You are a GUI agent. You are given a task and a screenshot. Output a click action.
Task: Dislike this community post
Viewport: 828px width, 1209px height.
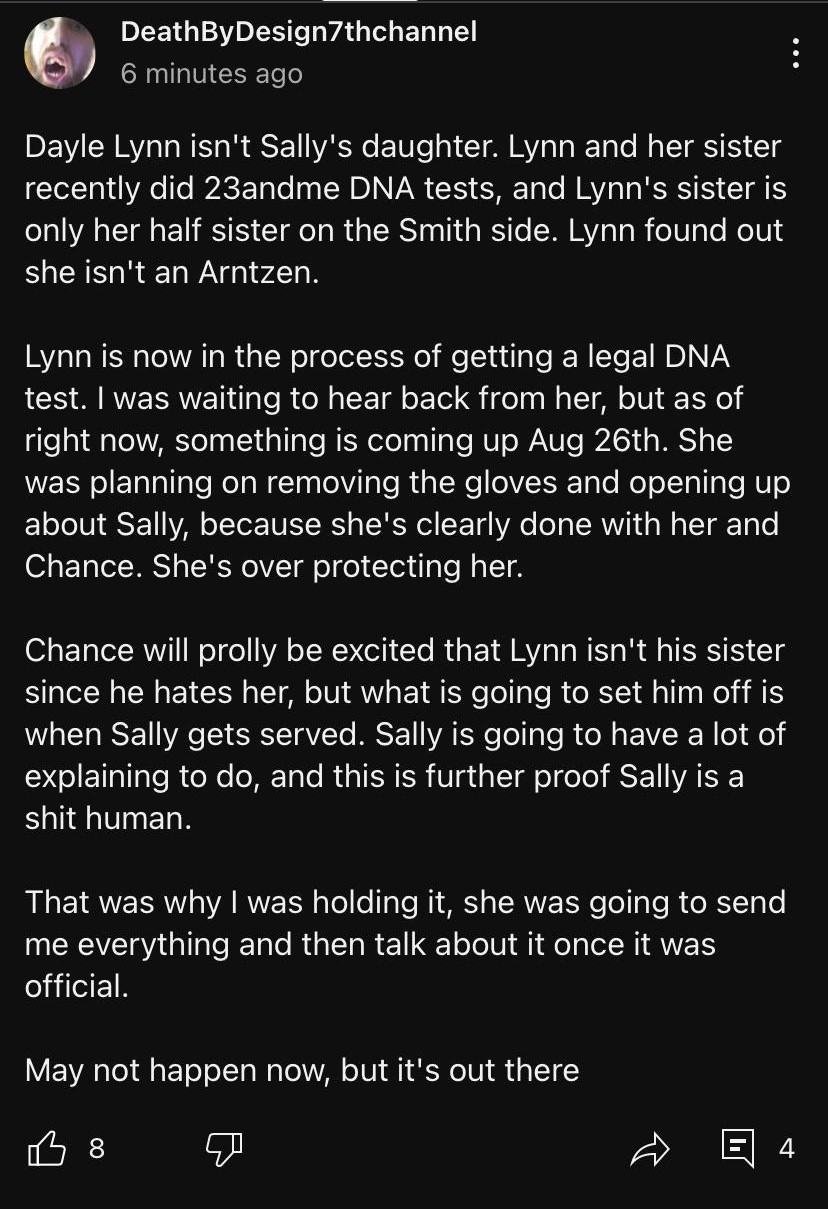coord(224,1149)
